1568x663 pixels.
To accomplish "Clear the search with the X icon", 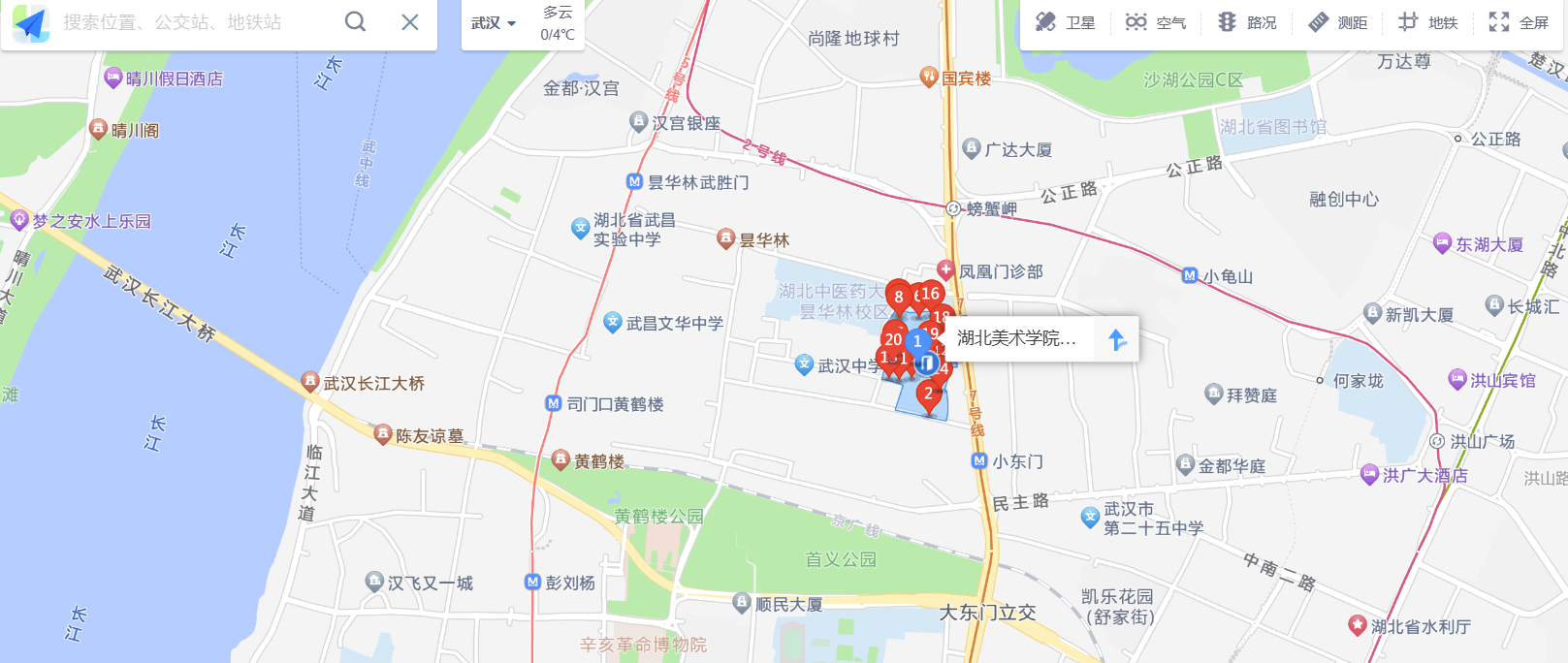I will click(x=410, y=22).
